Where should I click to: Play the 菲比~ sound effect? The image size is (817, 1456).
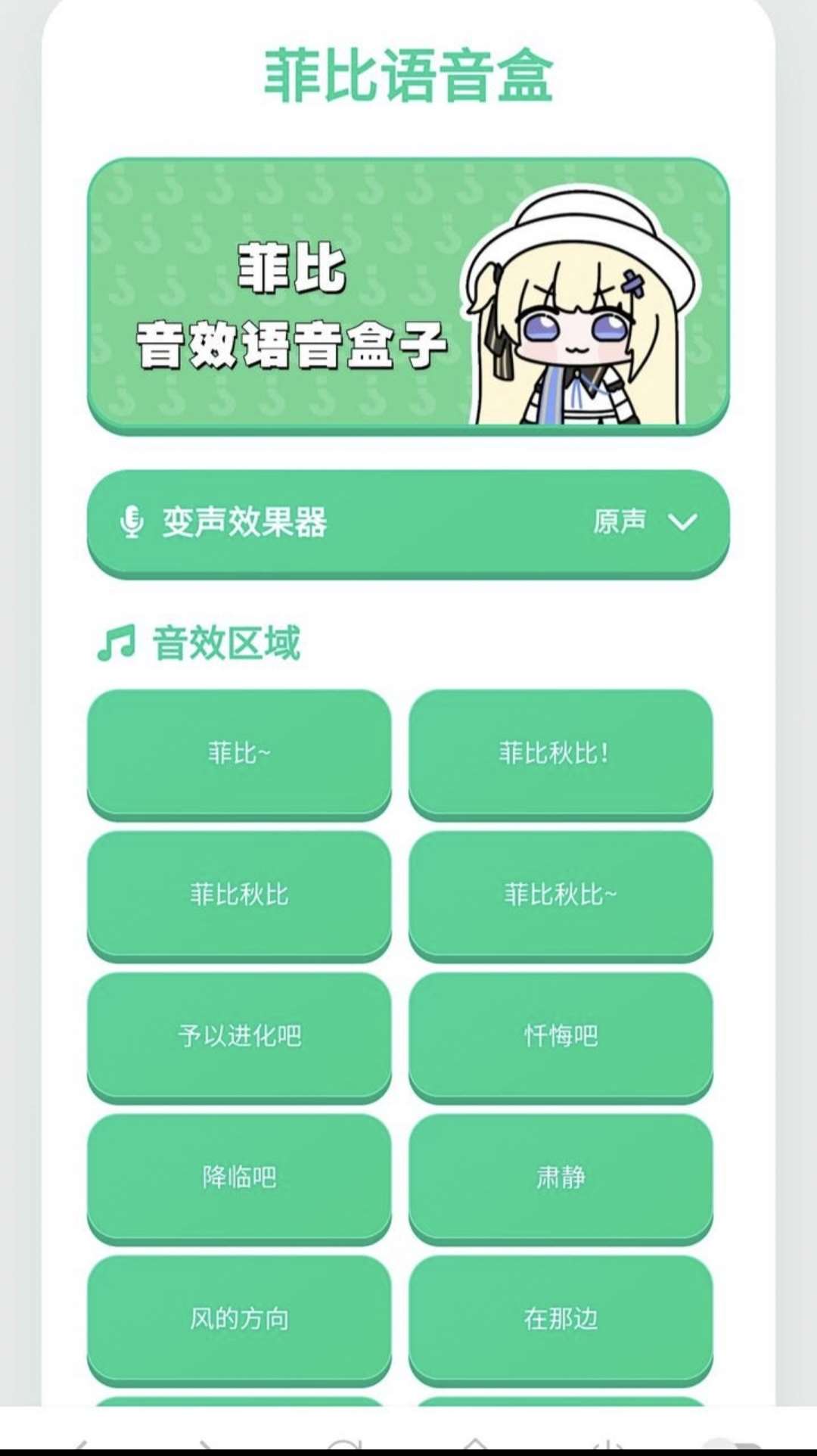coord(239,752)
